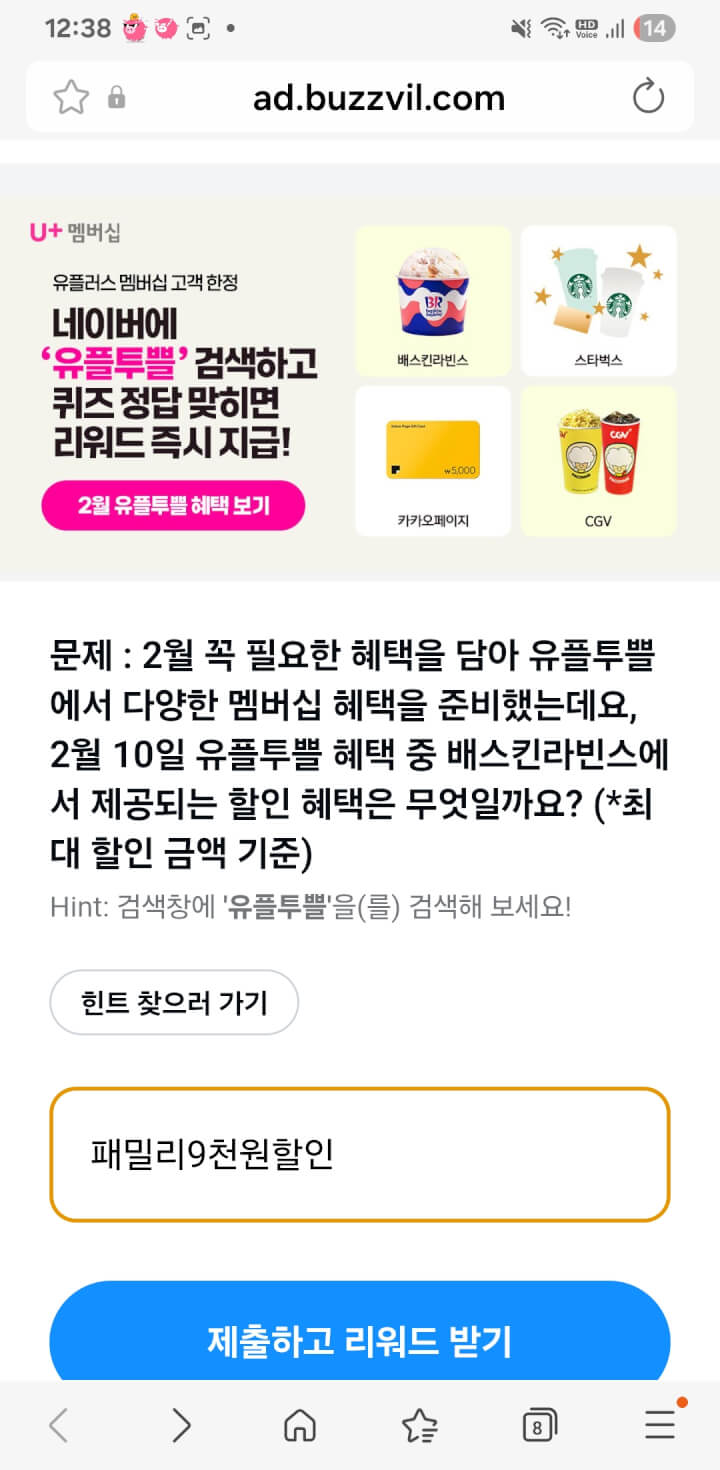Screen dimensions: 720x1470
Task: View the 8 open tabs
Action: tap(539, 1426)
